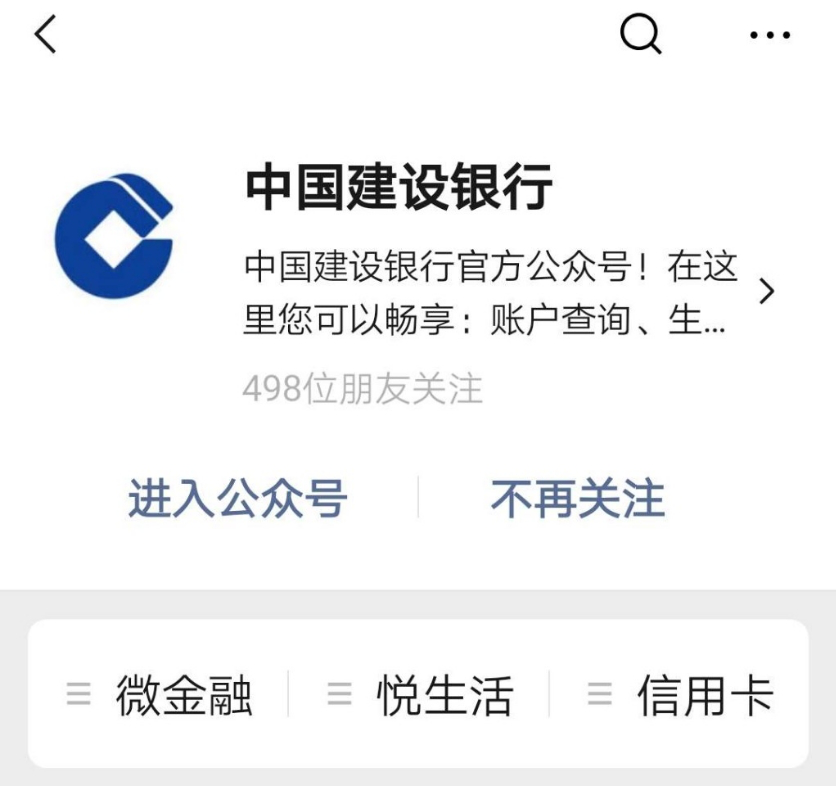Open the three-dot overflow menu
This screenshot has width=836, height=786.
point(769,36)
